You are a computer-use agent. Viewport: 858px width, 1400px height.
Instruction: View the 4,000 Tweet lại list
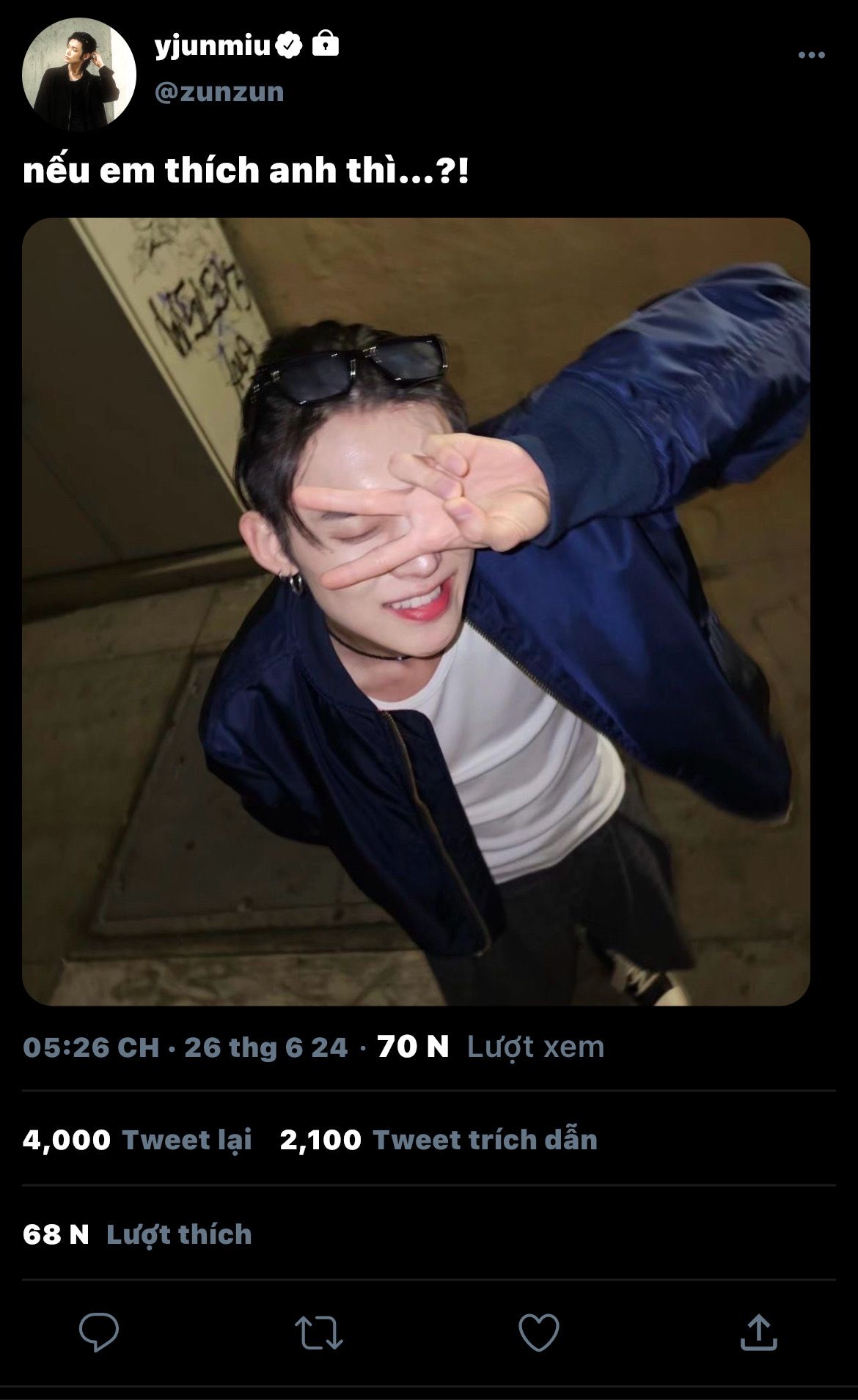click(x=137, y=1140)
